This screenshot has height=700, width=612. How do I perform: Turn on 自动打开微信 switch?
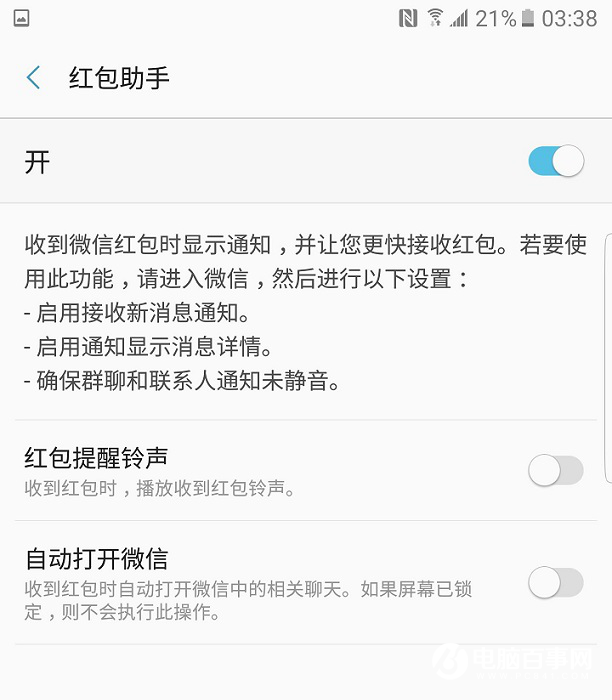(x=555, y=582)
